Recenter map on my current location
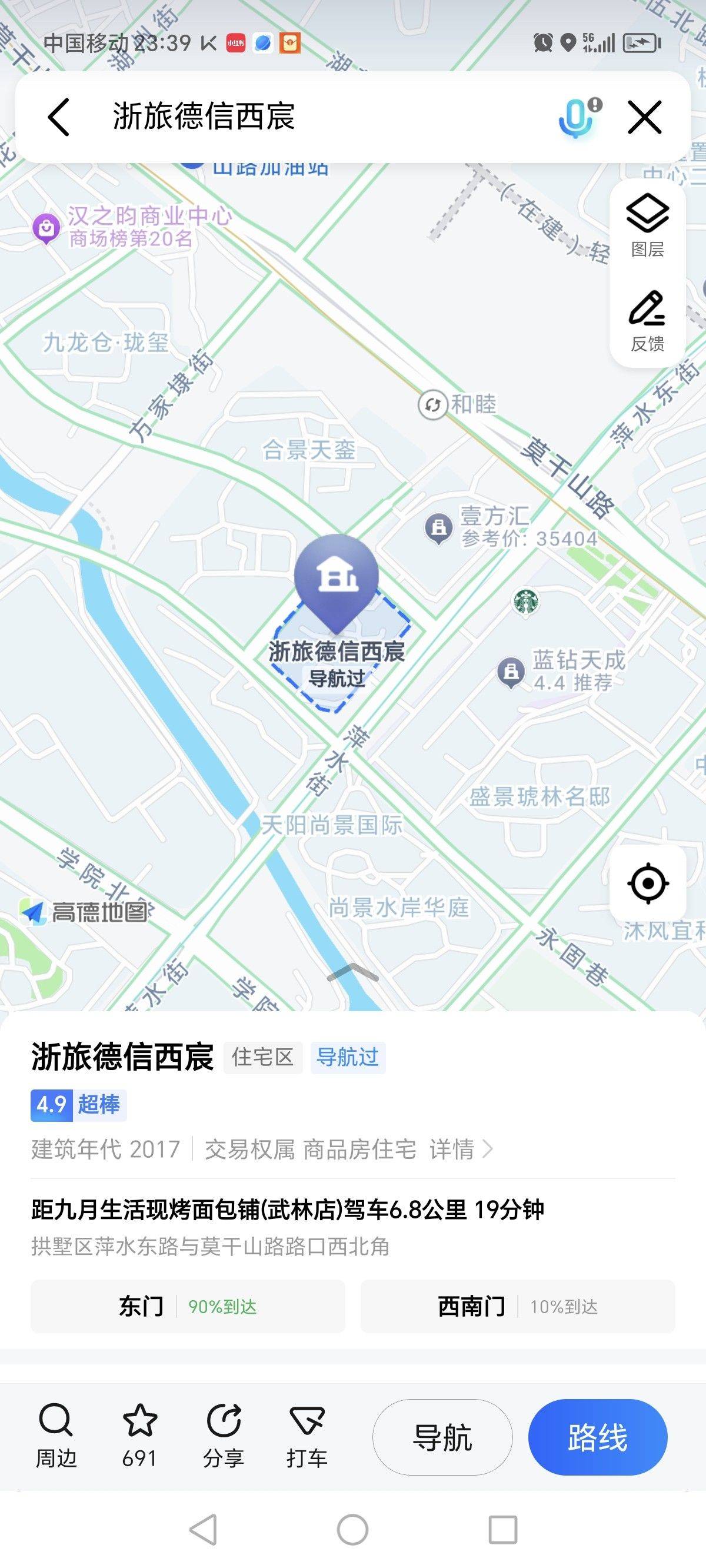This screenshot has width=706, height=1568. coord(648,883)
